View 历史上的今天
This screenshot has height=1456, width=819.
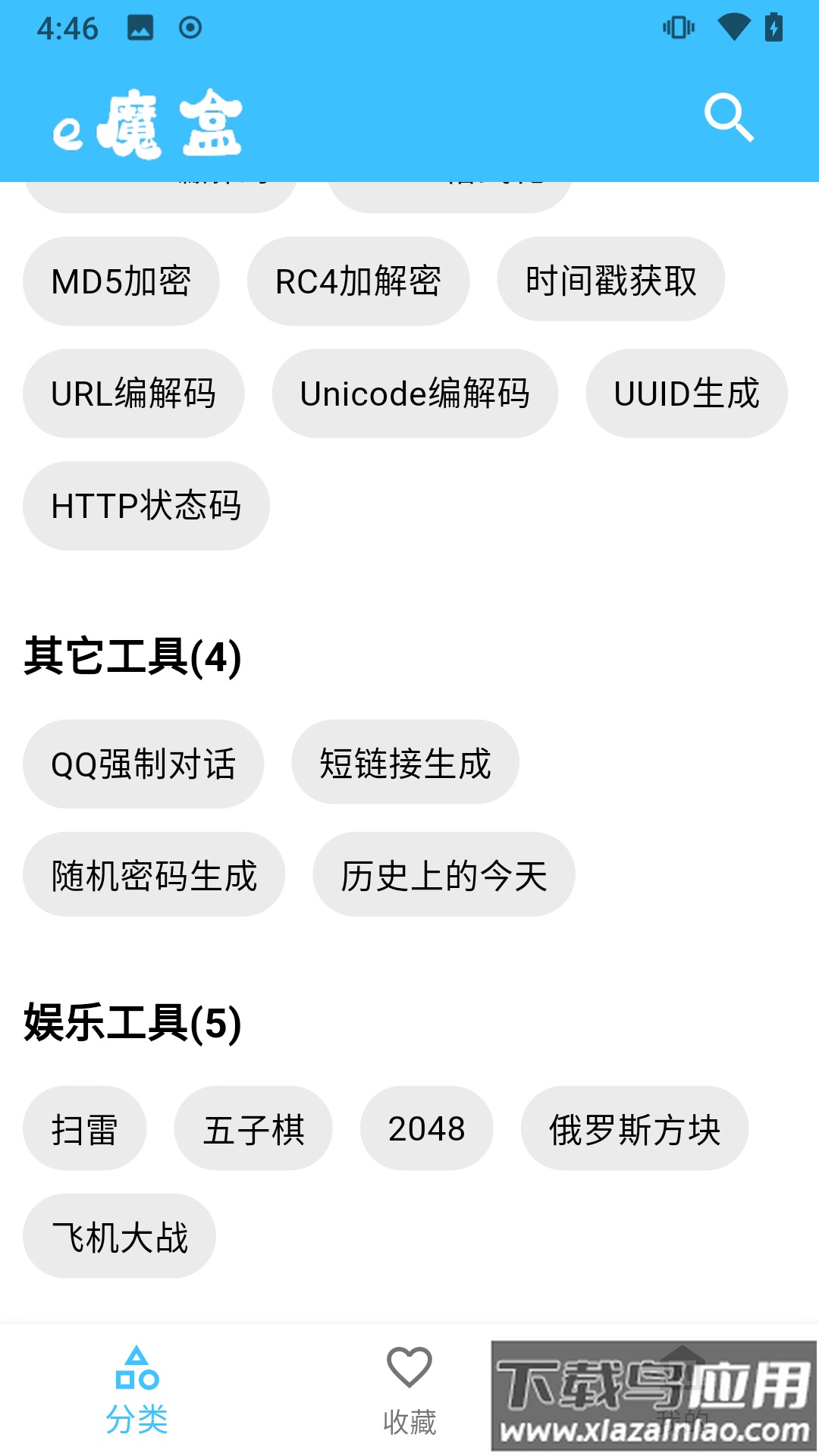pos(444,874)
